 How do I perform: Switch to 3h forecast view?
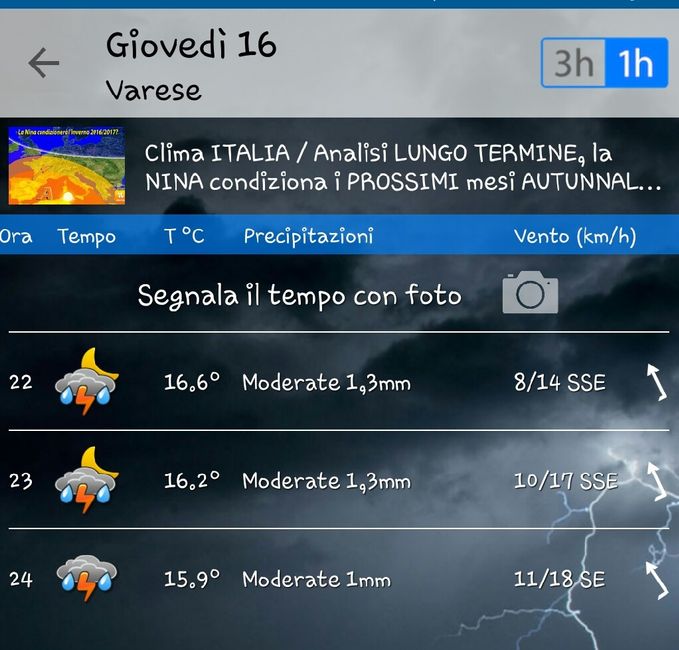[574, 64]
